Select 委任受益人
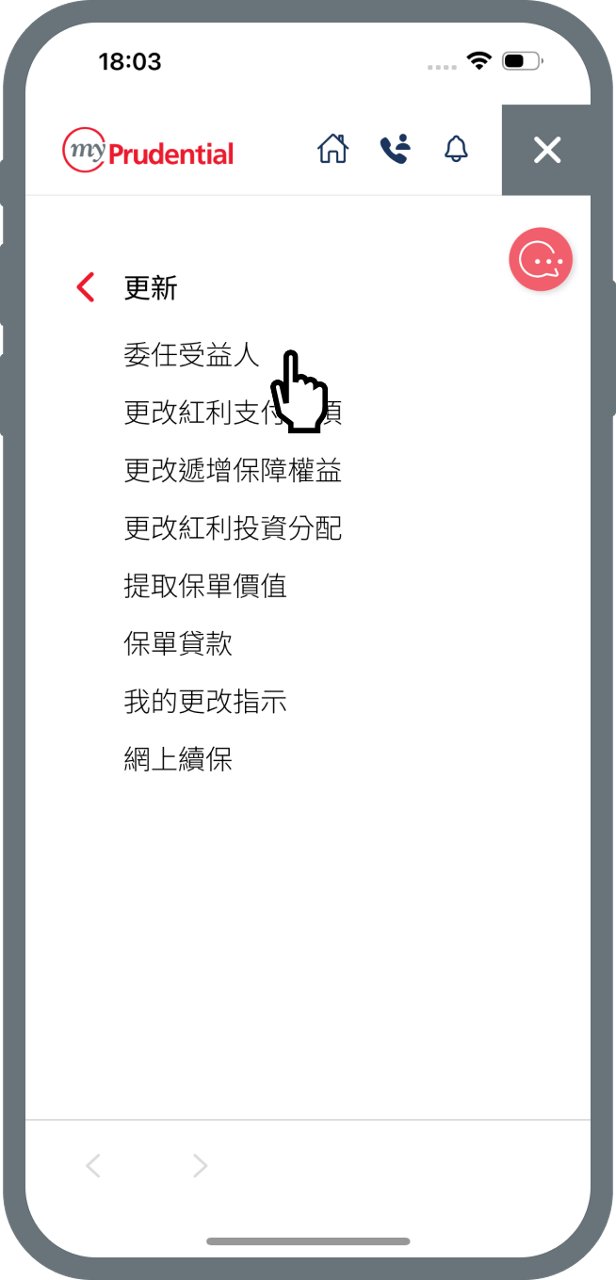616x1280 pixels. pos(192,355)
